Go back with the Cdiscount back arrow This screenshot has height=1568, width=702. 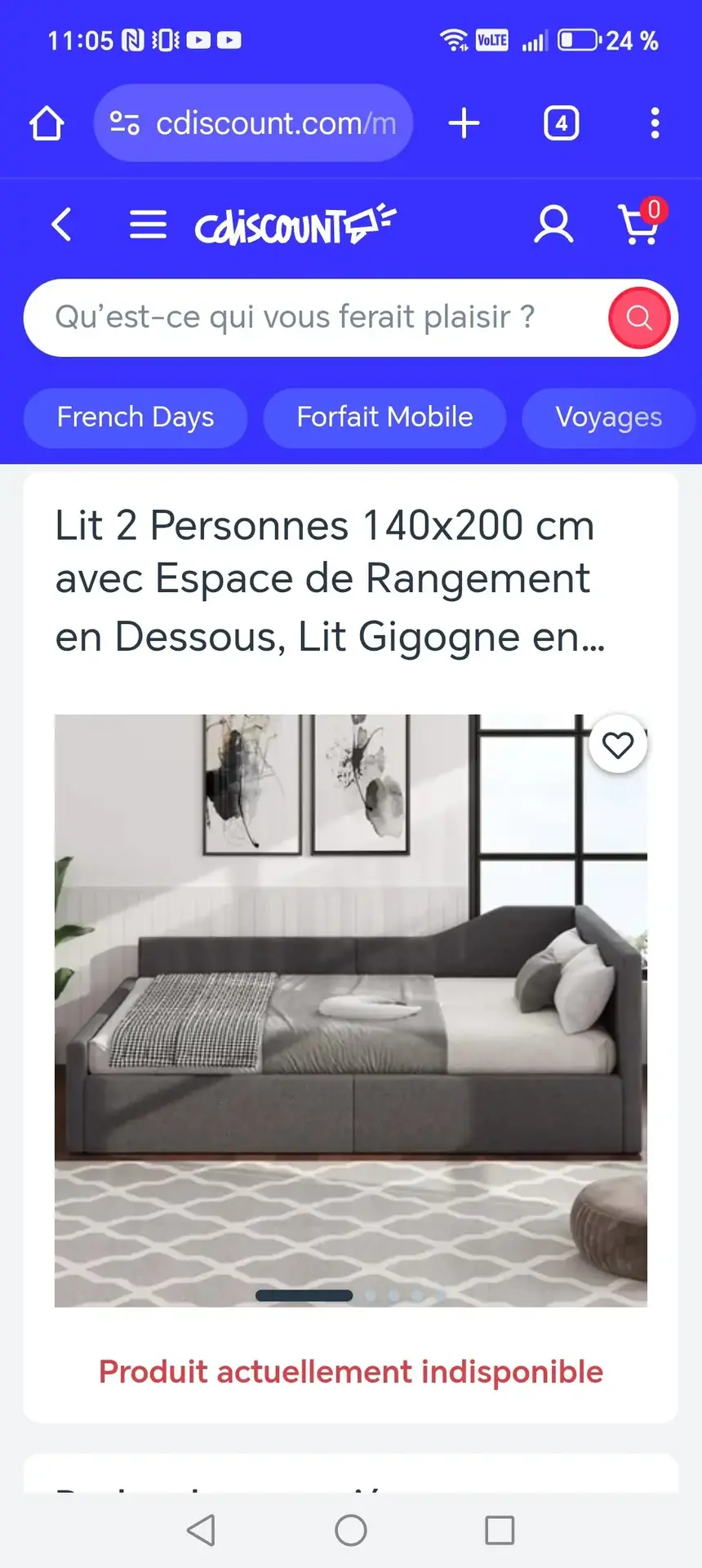(x=62, y=225)
